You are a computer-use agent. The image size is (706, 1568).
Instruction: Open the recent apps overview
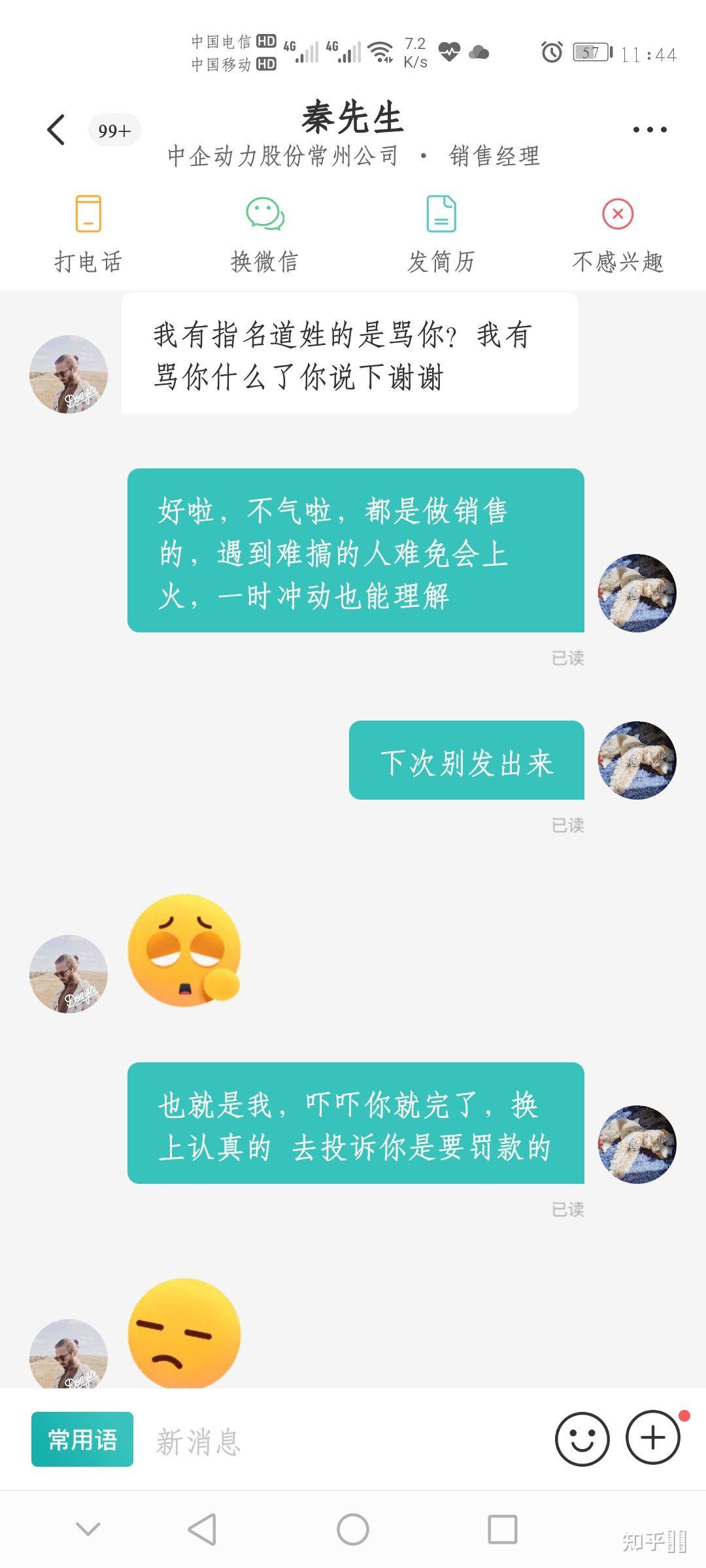tap(503, 1529)
